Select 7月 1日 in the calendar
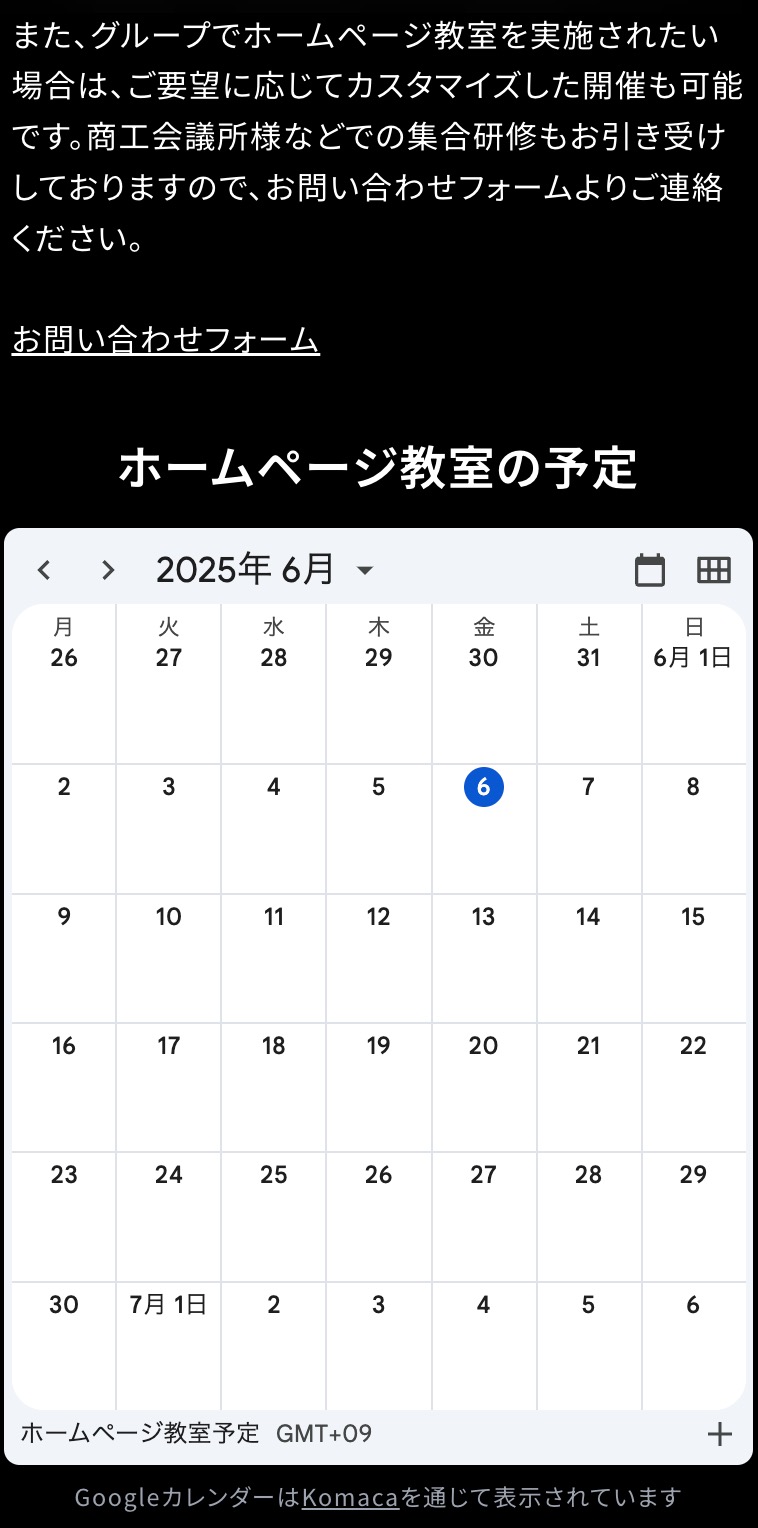This screenshot has height=1528, width=758. [x=168, y=1305]
